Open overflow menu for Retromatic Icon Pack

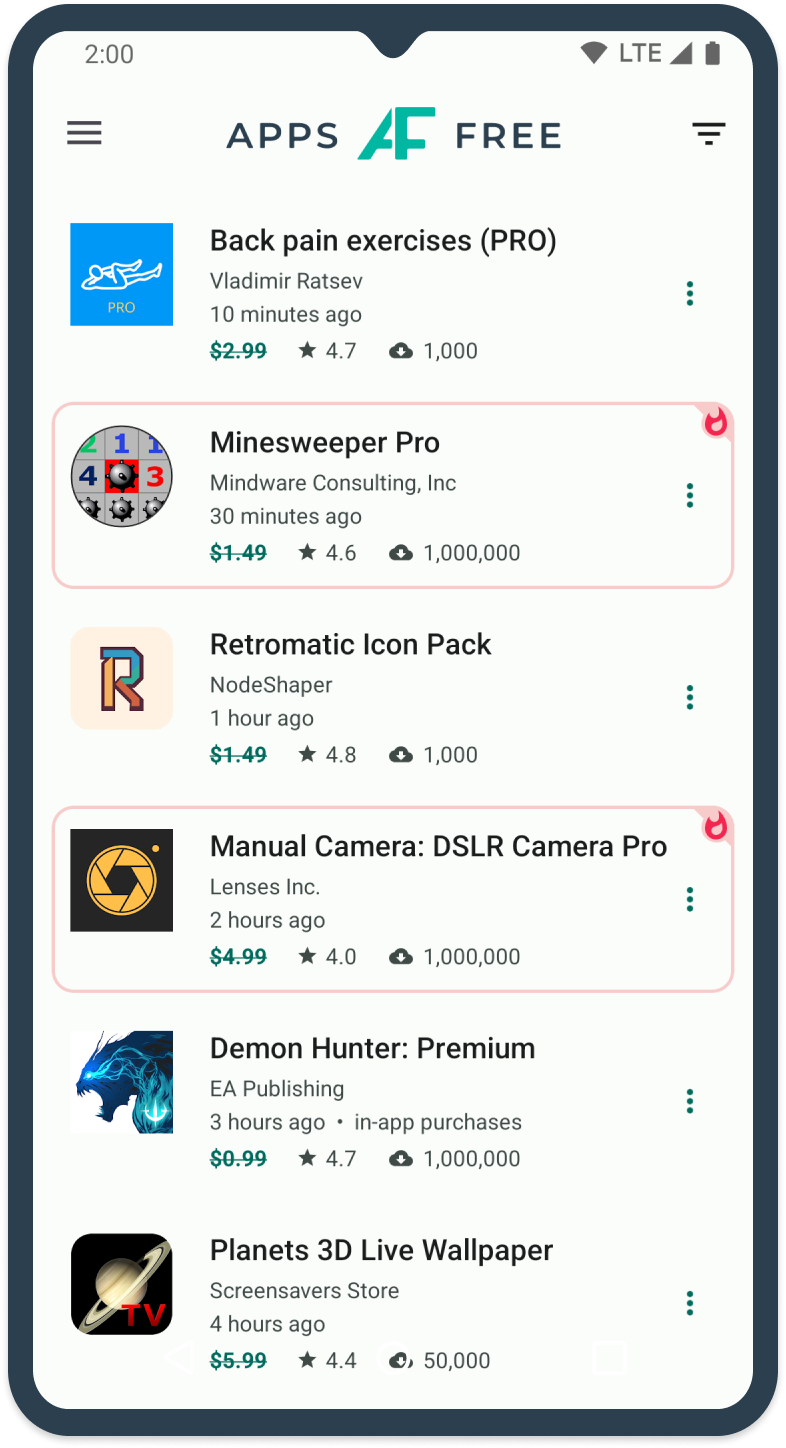(x=690, y=697)
